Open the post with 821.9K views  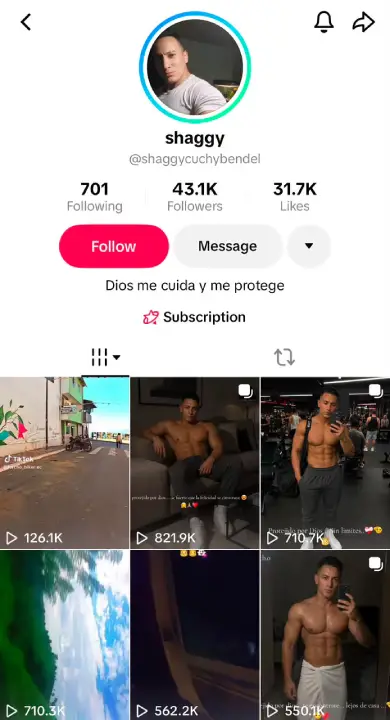pos(195,463)
